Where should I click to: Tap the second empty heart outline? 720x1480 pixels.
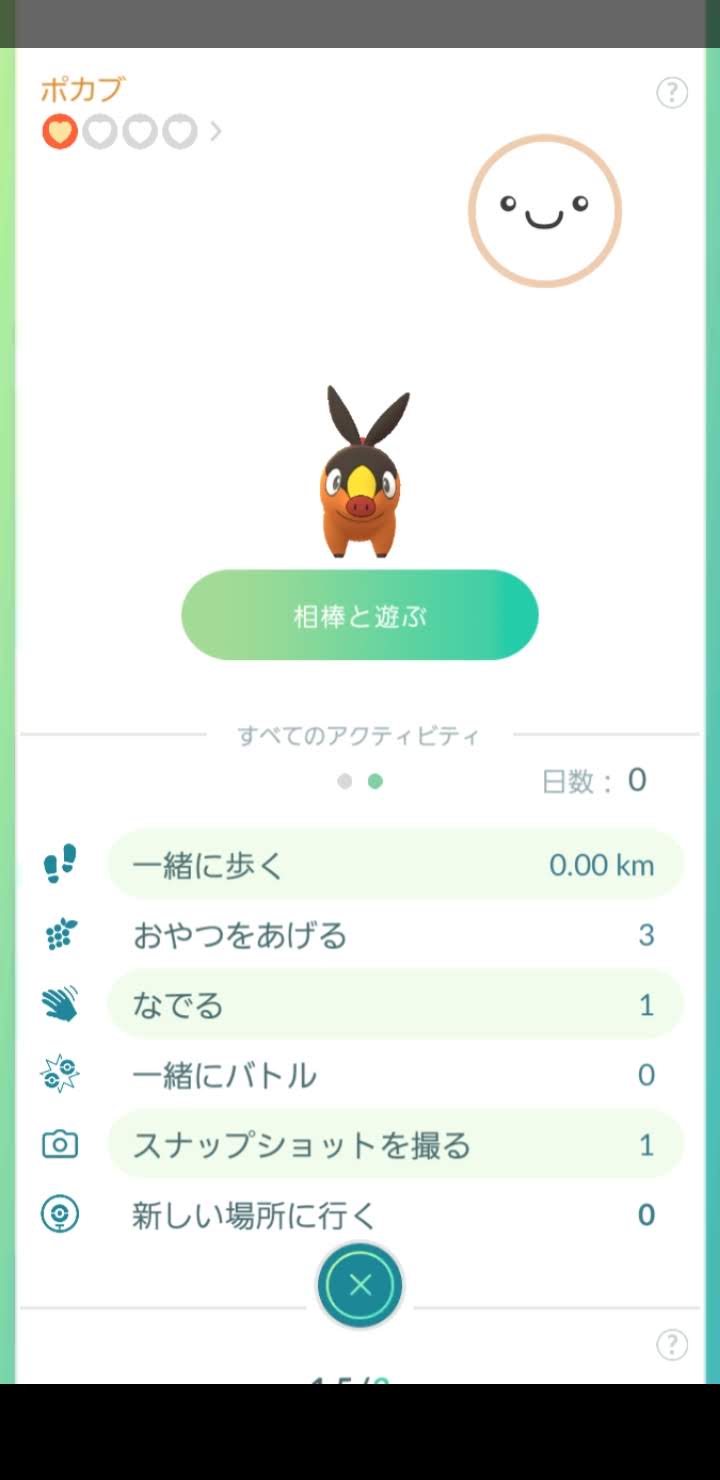click(98, 130)
